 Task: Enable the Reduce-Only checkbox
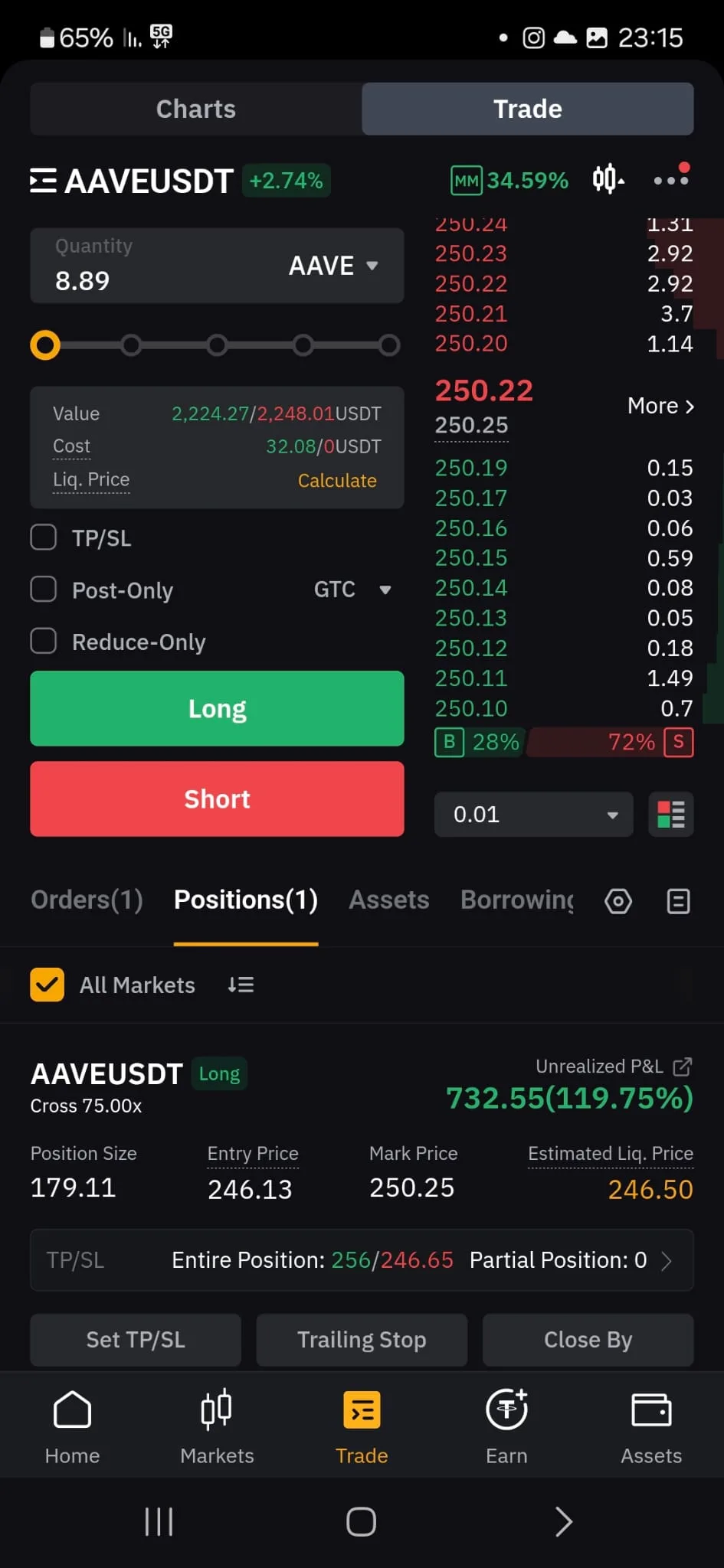coord(44,642)
